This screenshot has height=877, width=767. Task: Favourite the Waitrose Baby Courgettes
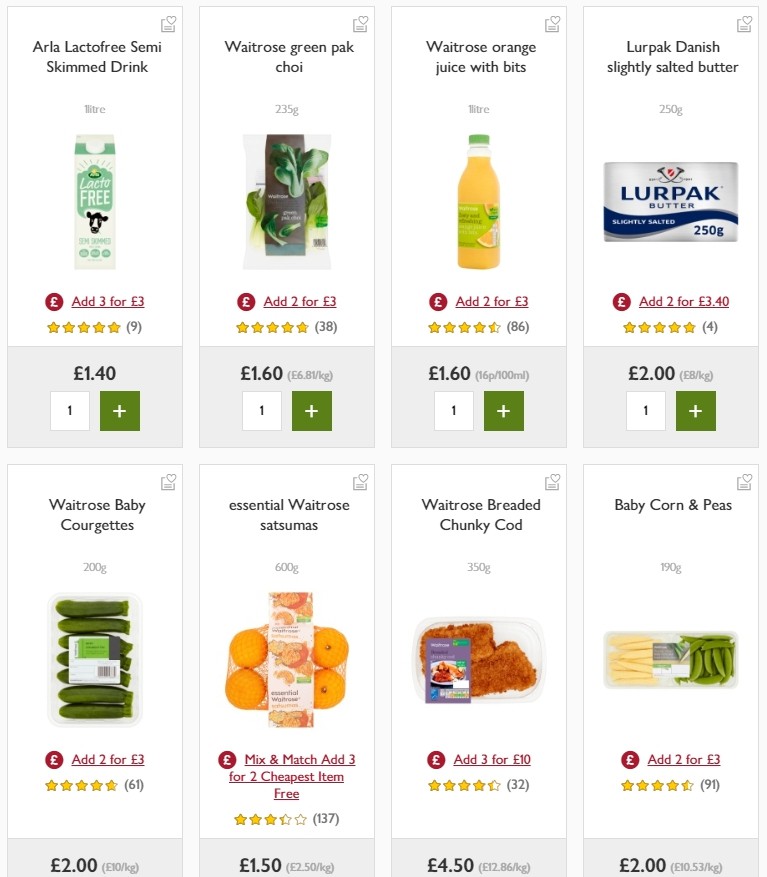[x=168, y=481]
